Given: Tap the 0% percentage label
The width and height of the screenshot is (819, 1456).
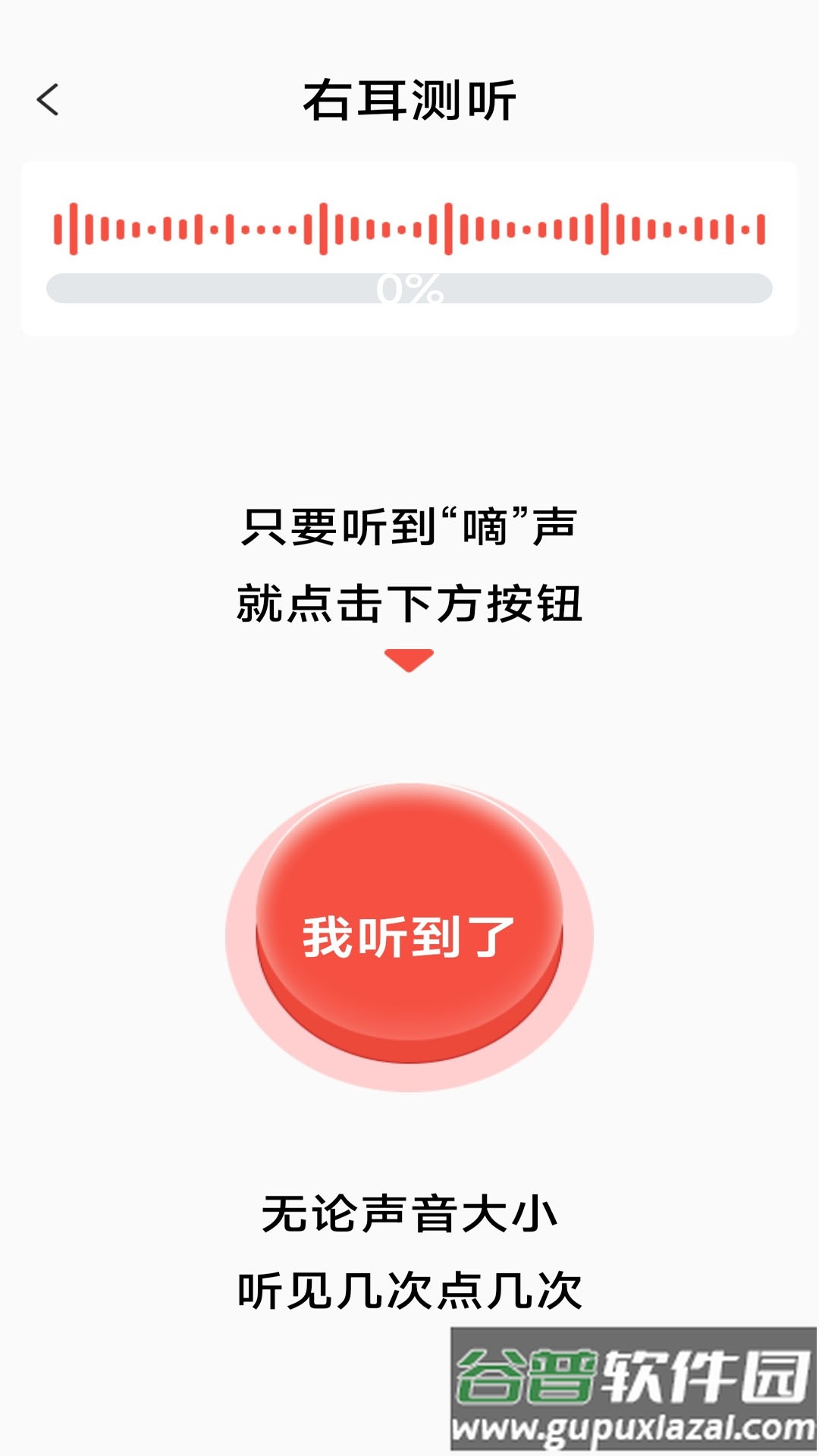Looking at the screenshot, I should [409, 287].
